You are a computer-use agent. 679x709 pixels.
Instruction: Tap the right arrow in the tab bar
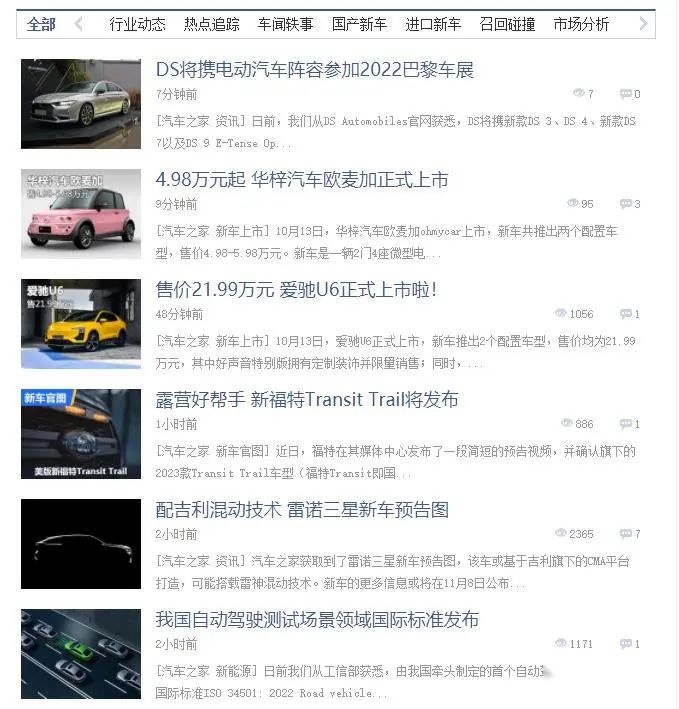(x=642, y=24)
